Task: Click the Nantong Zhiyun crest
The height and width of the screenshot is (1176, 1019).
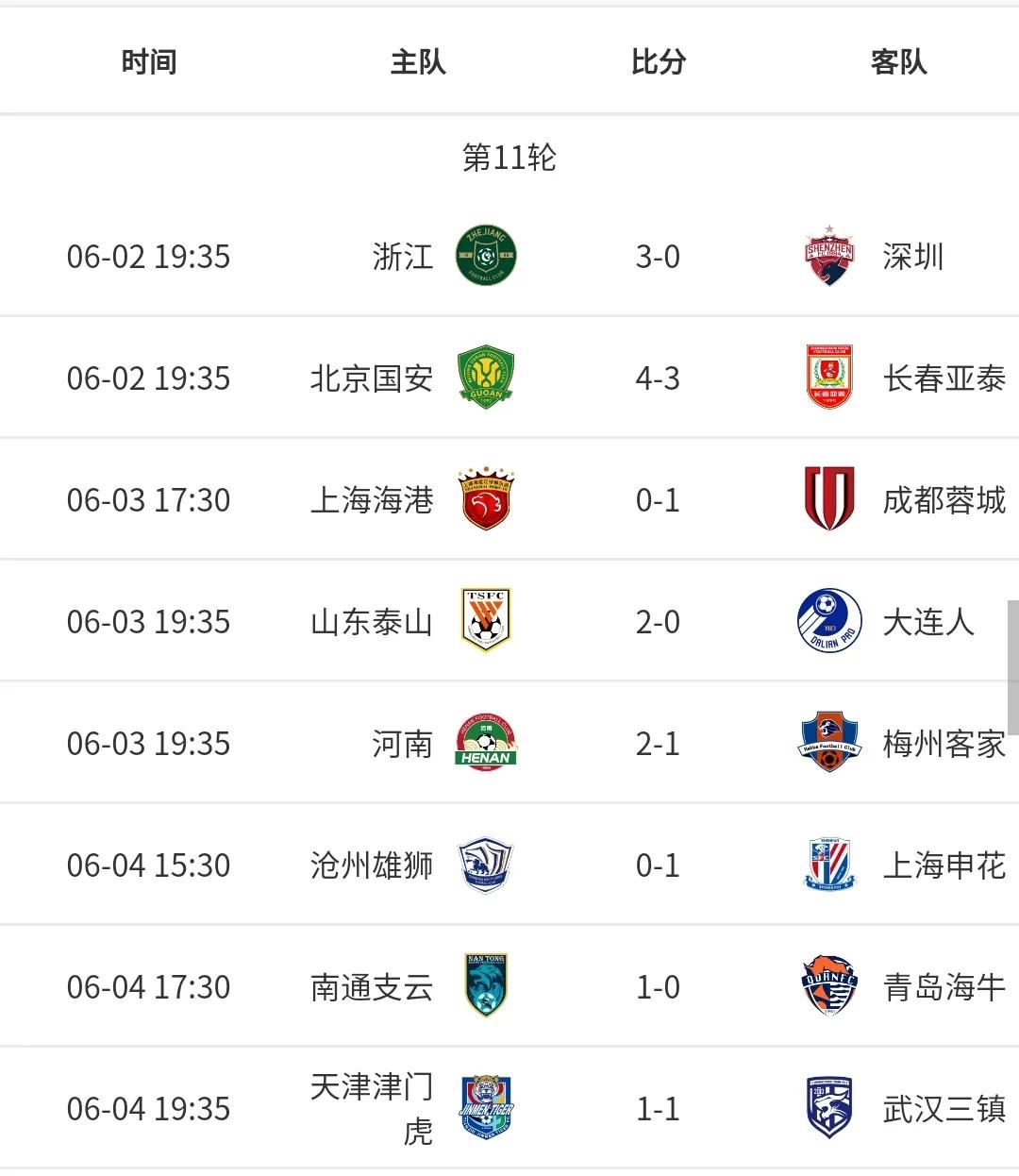Action: (x=486, y=985)
